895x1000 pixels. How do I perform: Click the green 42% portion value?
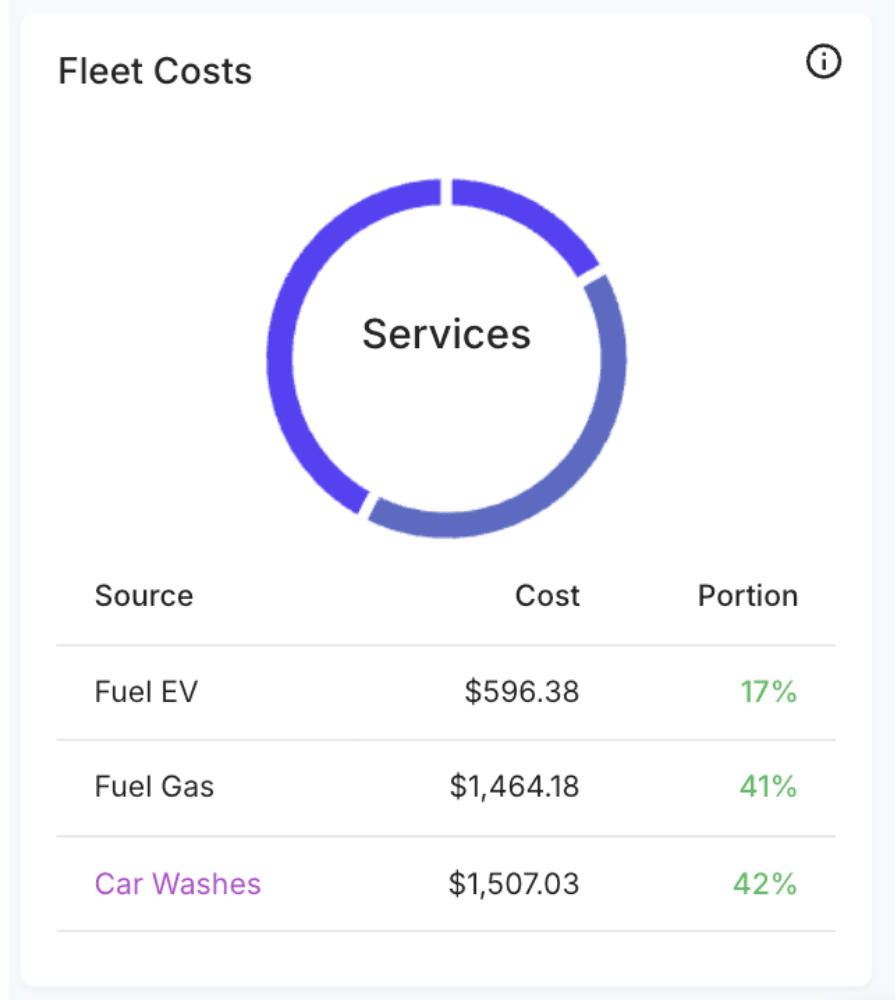tap(764, 884)
